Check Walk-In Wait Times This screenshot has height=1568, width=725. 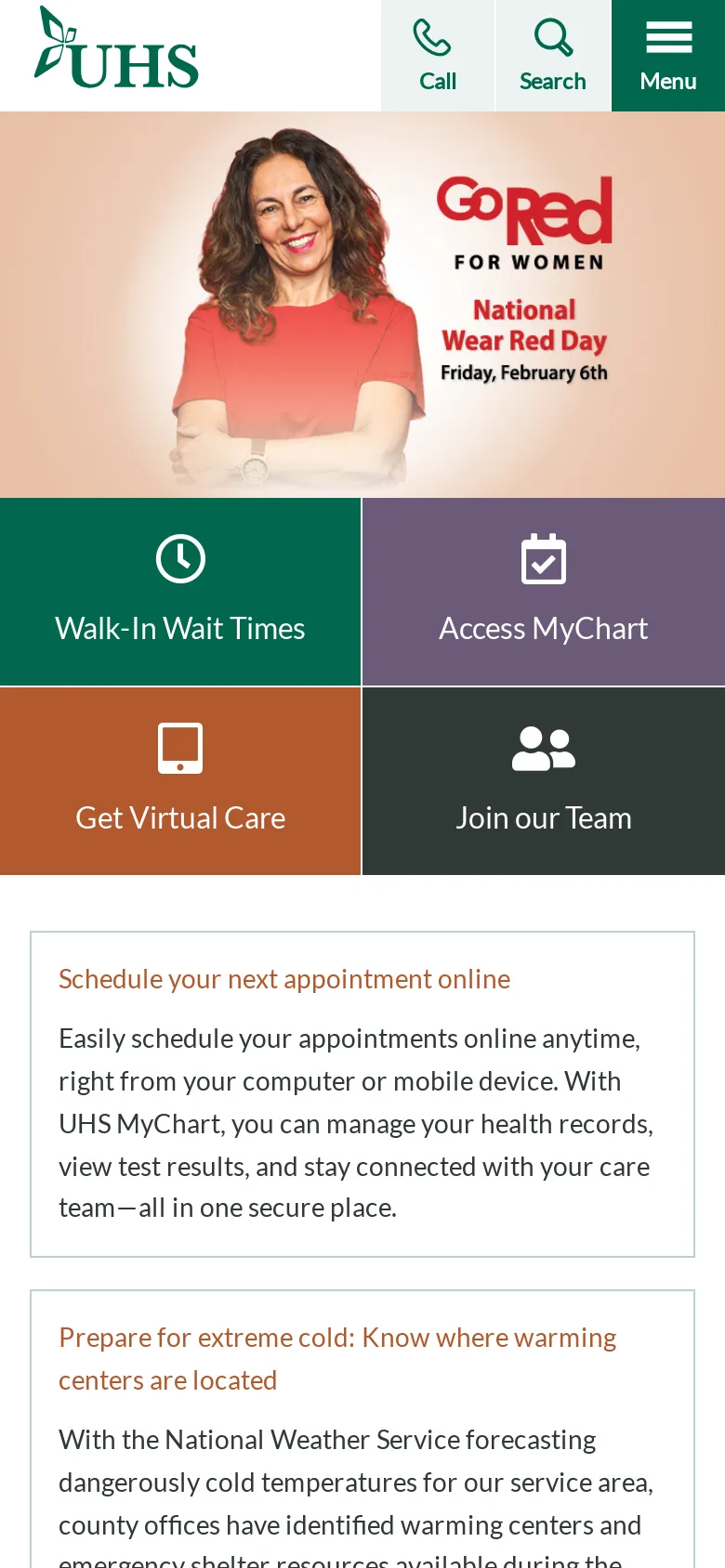(x=180, y=592)
